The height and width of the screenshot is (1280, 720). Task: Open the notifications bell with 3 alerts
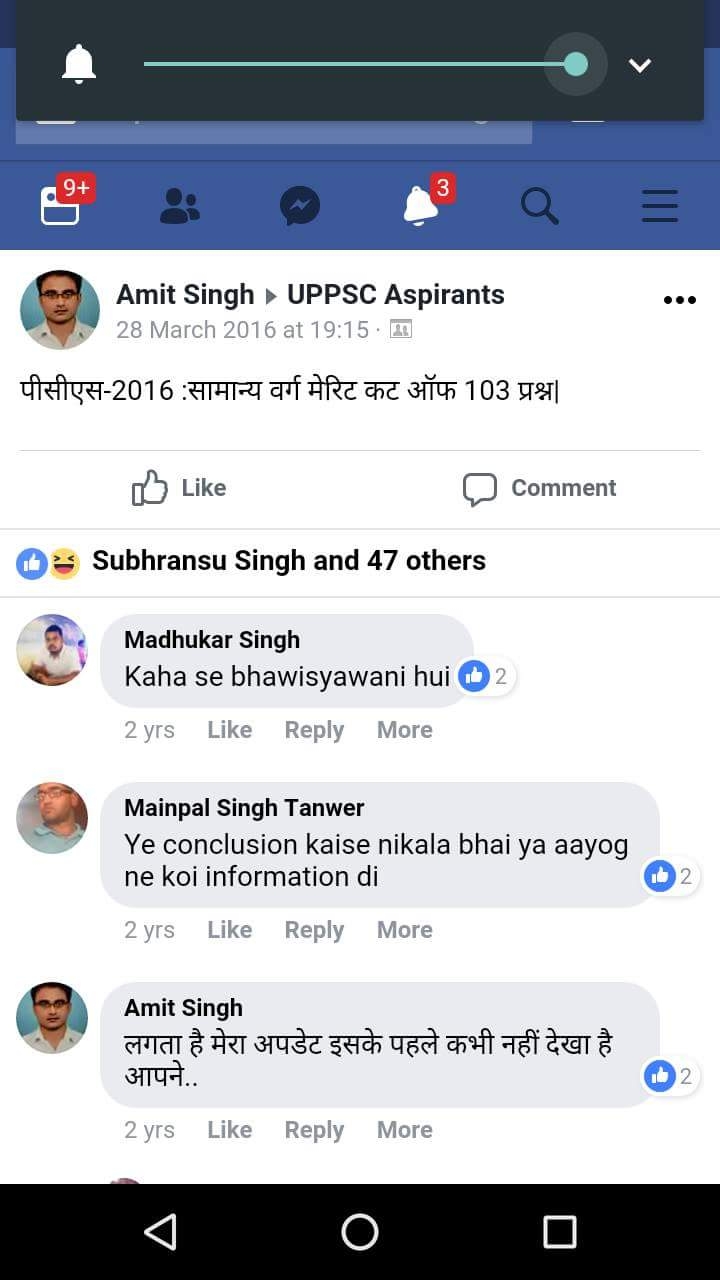click(421, 205)
